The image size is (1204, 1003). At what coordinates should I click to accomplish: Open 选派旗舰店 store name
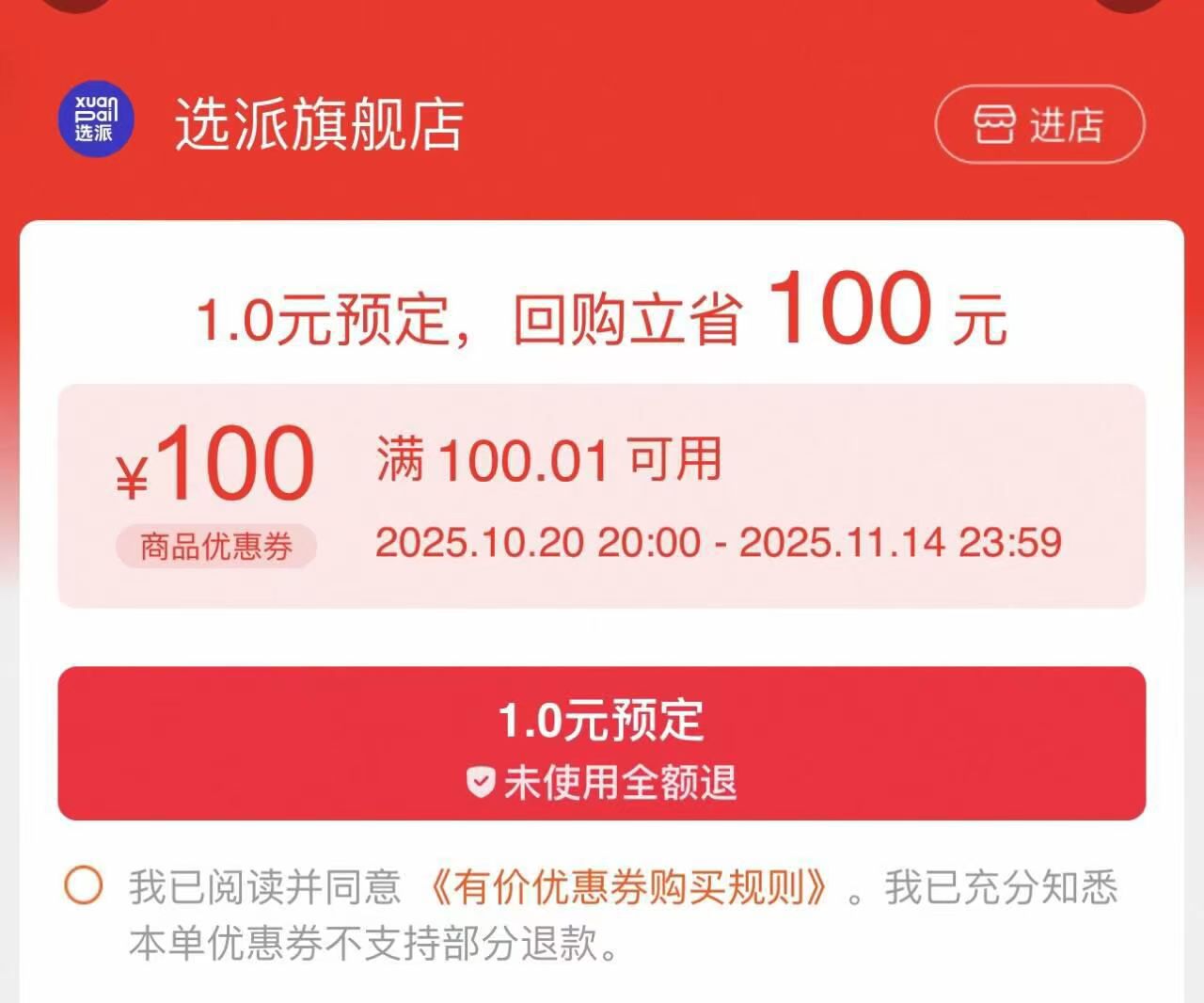[319, 124]
